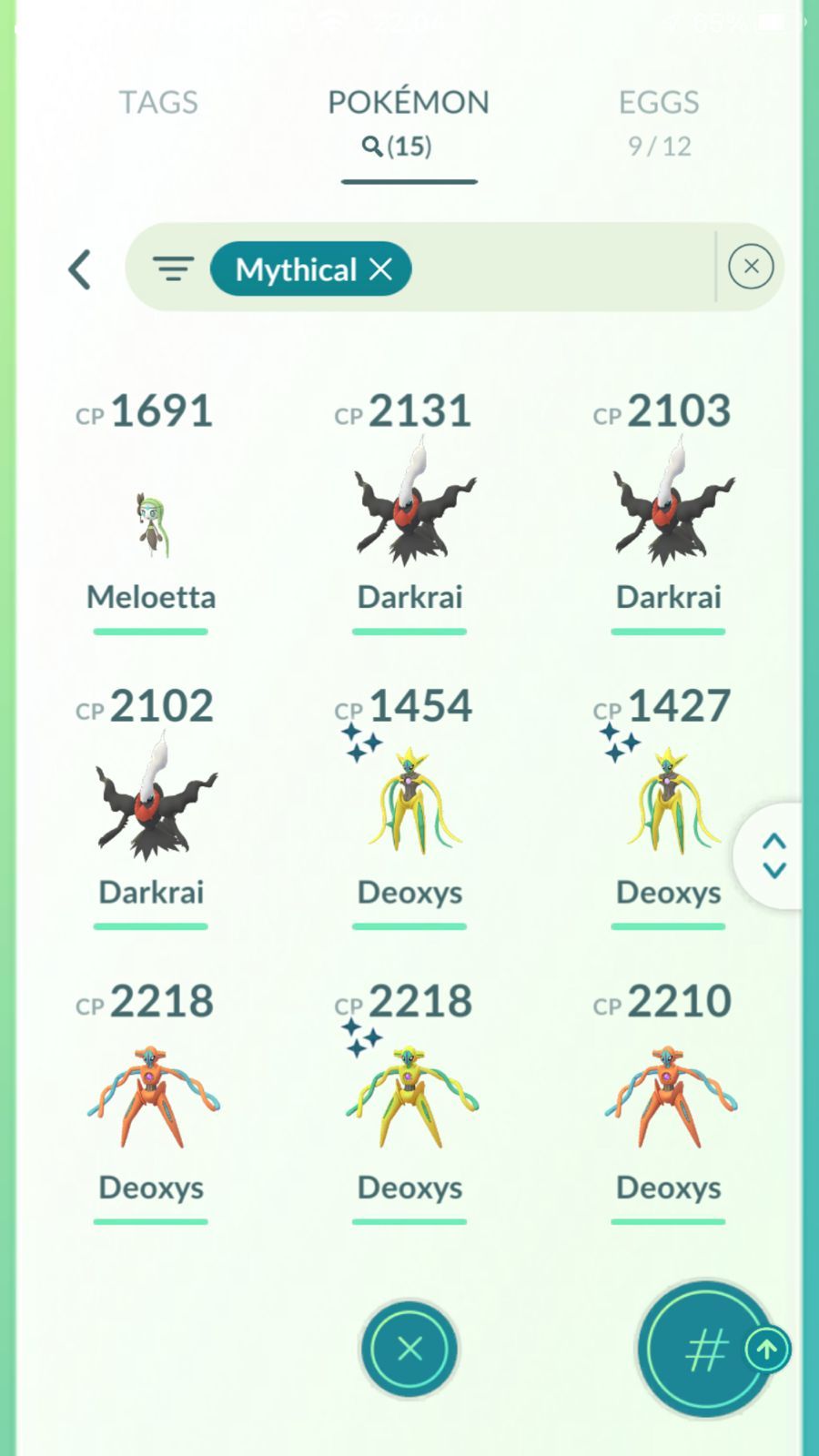The width and height of the screenshot is (819, 1456).
Task: Close the Pokémon list with bottom X
Action: [x=409, y=1349]
